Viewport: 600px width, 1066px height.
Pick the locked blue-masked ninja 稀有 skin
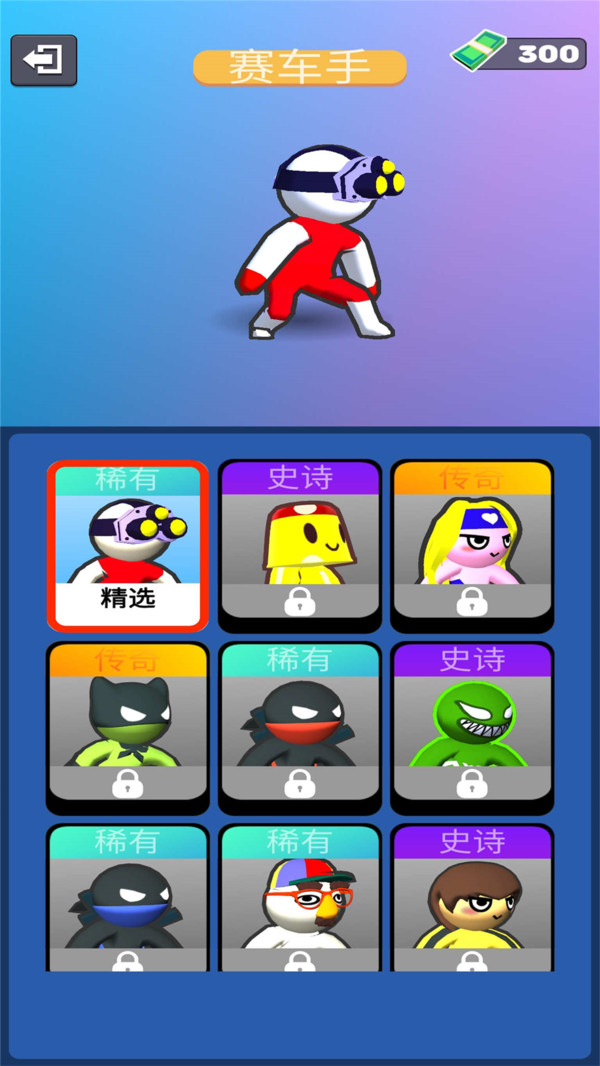128,900
